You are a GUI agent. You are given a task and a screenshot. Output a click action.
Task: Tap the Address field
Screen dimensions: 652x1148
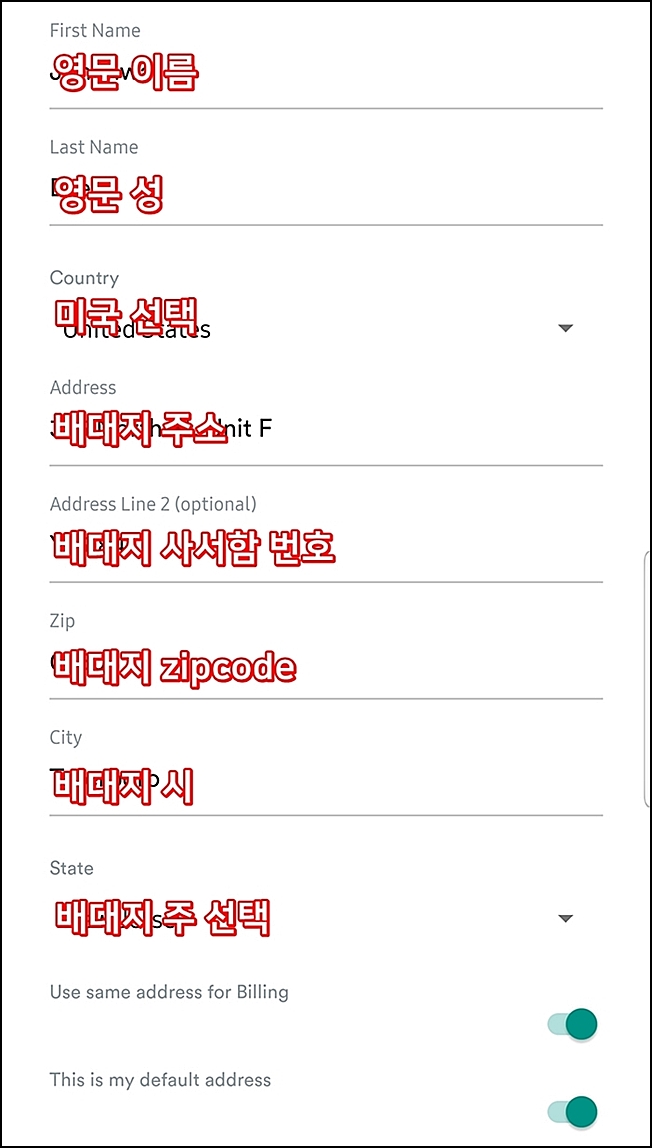325,432
